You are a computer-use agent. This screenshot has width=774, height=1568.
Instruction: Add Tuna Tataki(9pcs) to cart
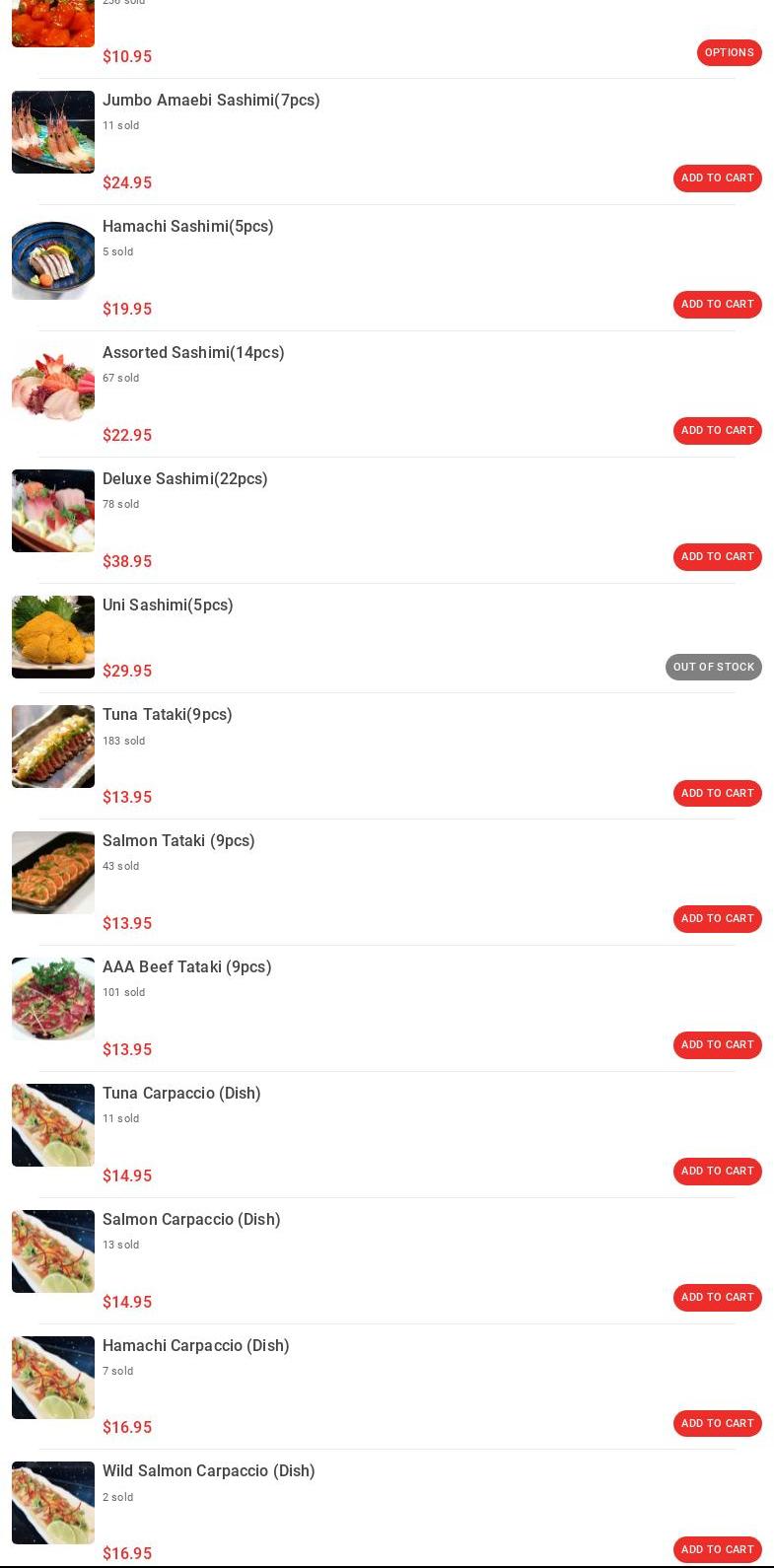tap(717, 794)
